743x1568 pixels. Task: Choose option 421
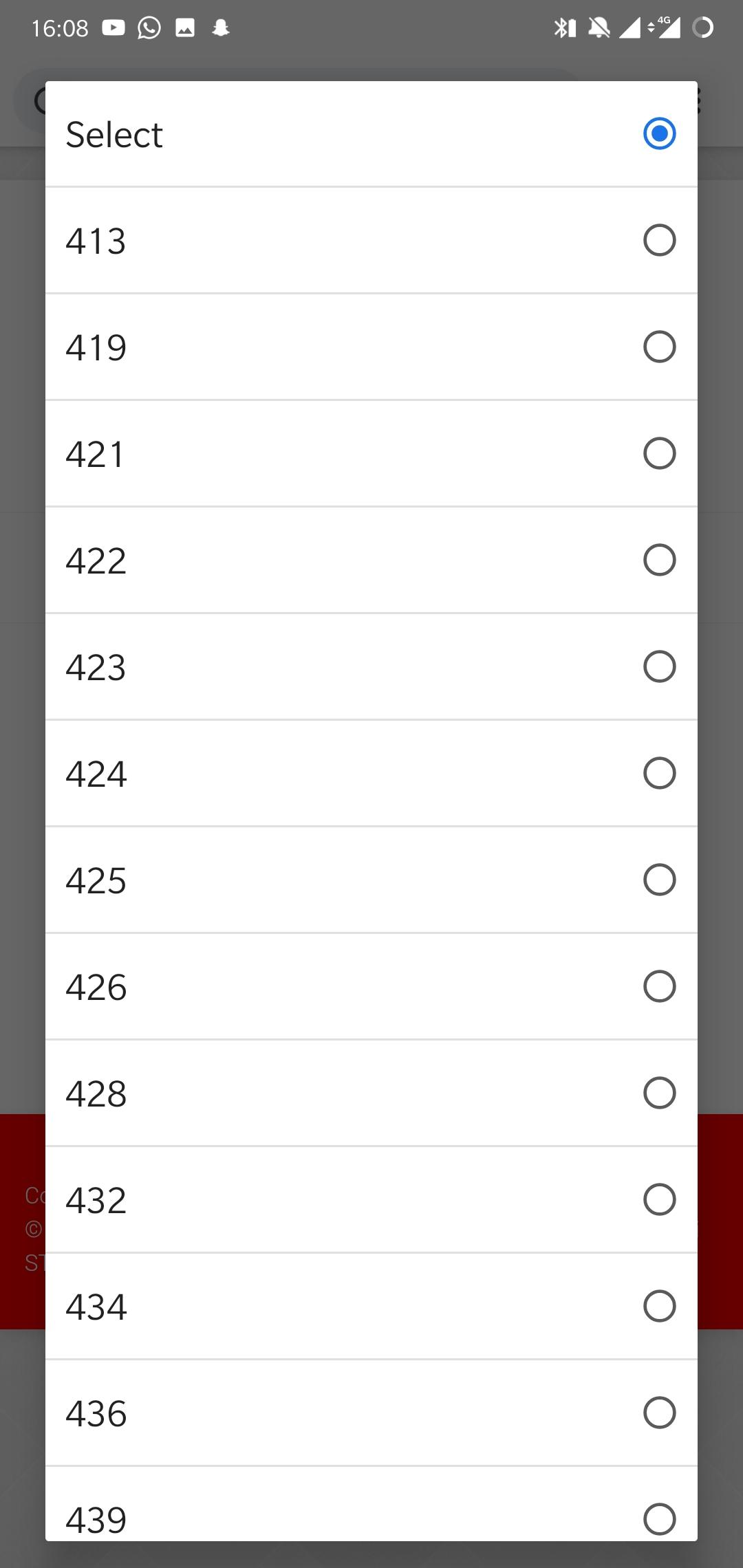[x=371, y=454]
